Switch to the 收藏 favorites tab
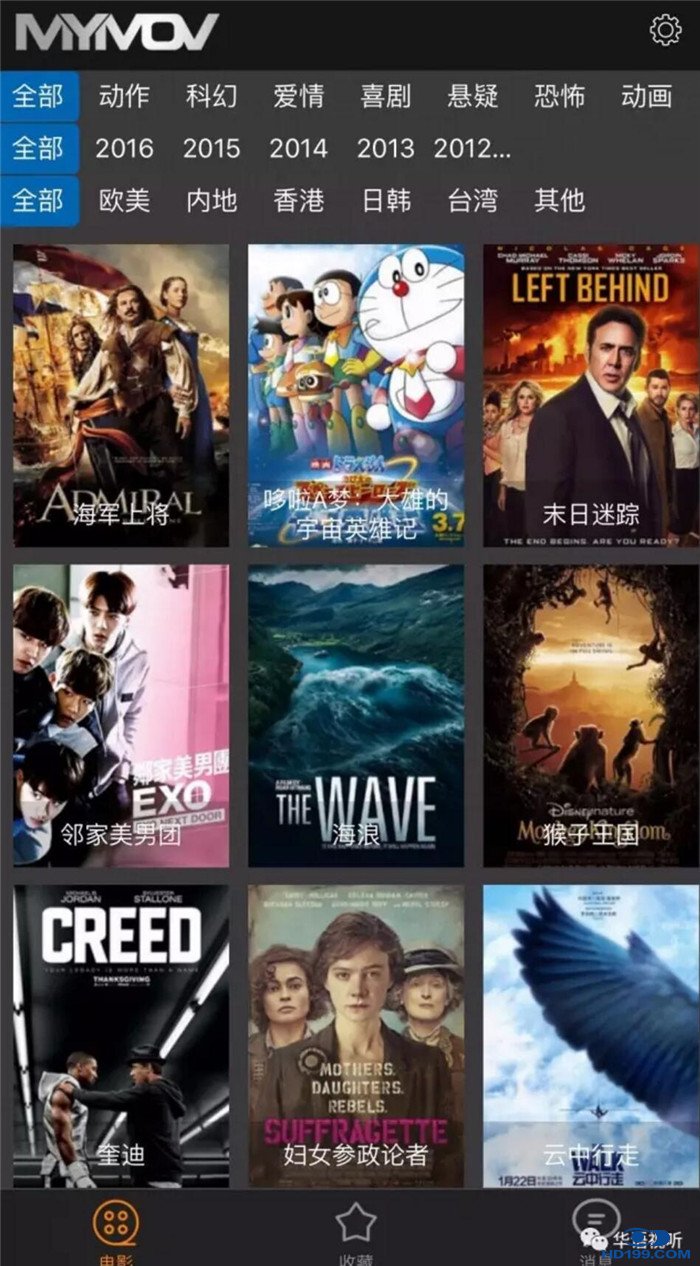The width and height of the screenshot is (700, 1266). pyautogui.click(x=355, y=1228)
